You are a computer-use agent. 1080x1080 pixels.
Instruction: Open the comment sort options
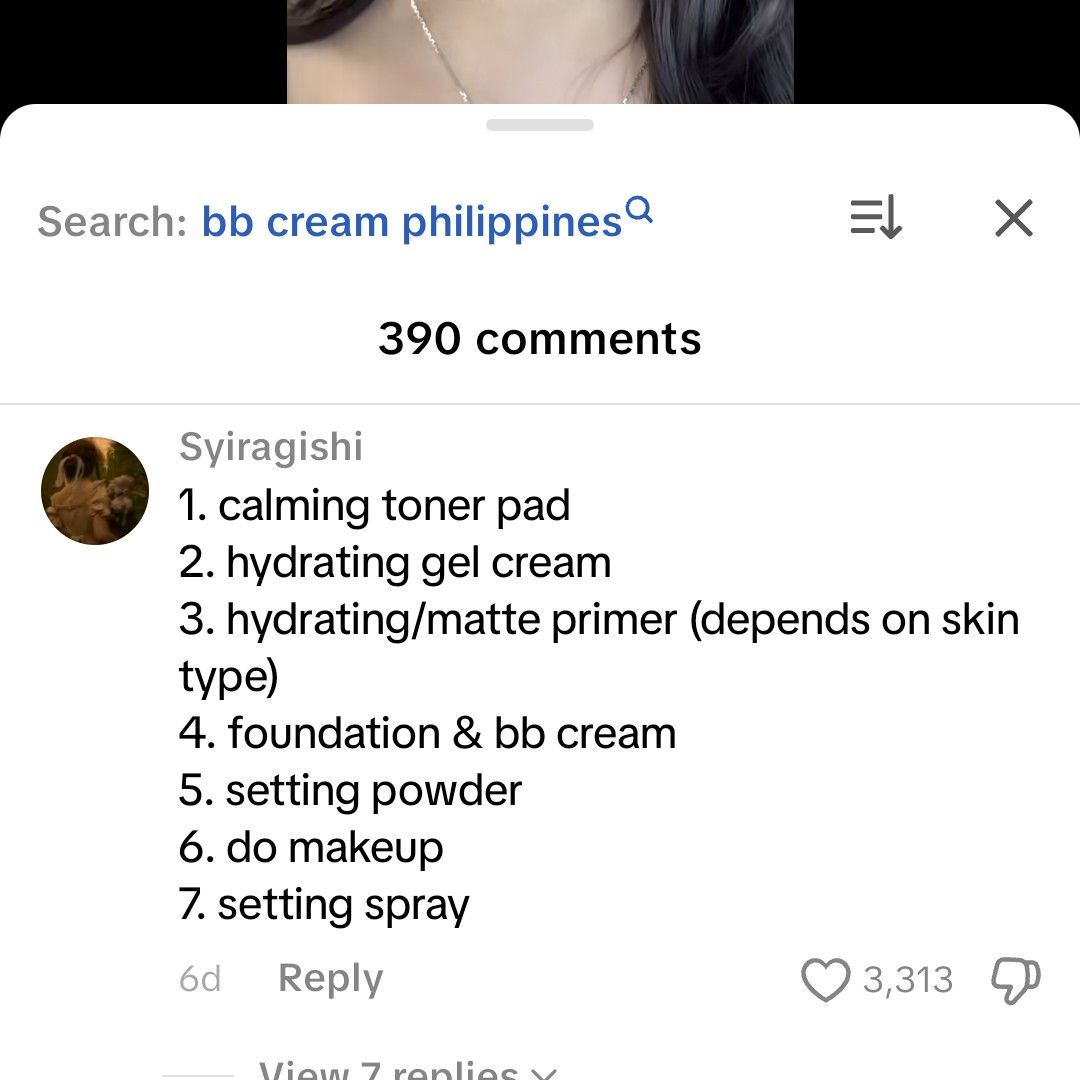876,218
